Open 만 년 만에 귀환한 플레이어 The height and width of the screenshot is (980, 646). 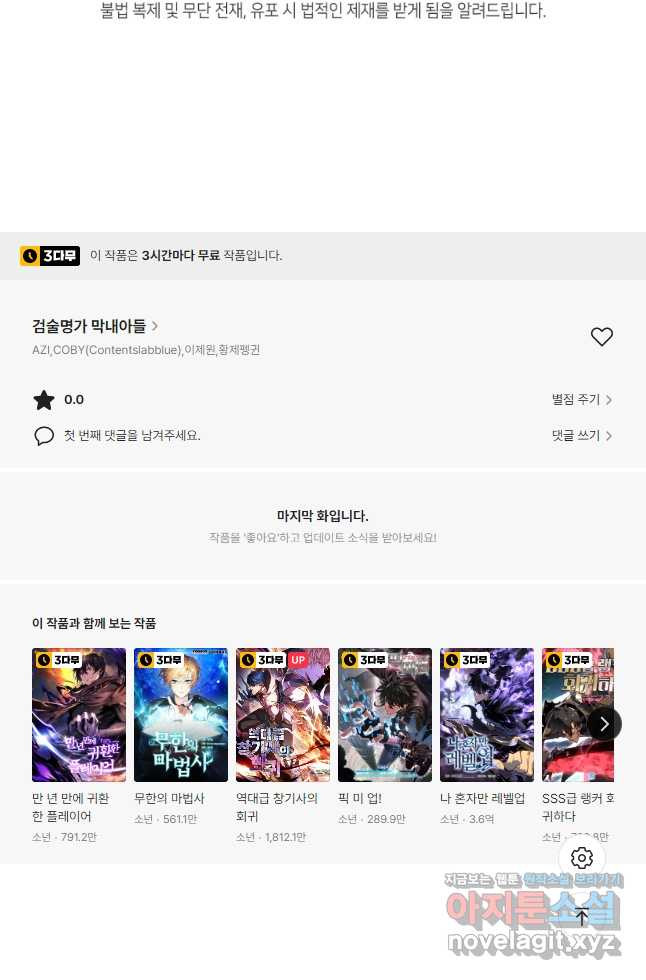click(79, 715)
